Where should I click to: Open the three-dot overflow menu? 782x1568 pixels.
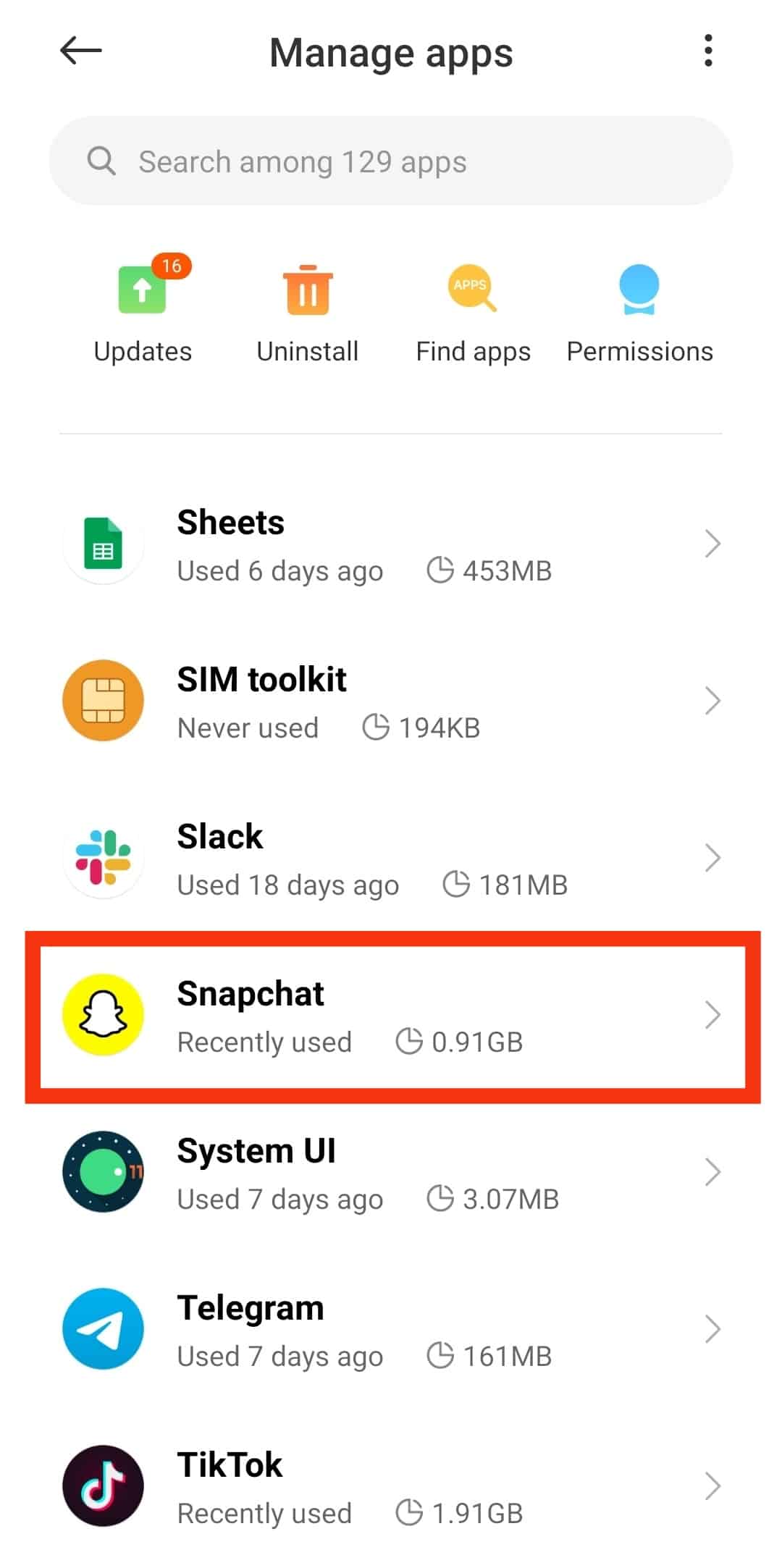pyautogui.click(x=707, y=51)
